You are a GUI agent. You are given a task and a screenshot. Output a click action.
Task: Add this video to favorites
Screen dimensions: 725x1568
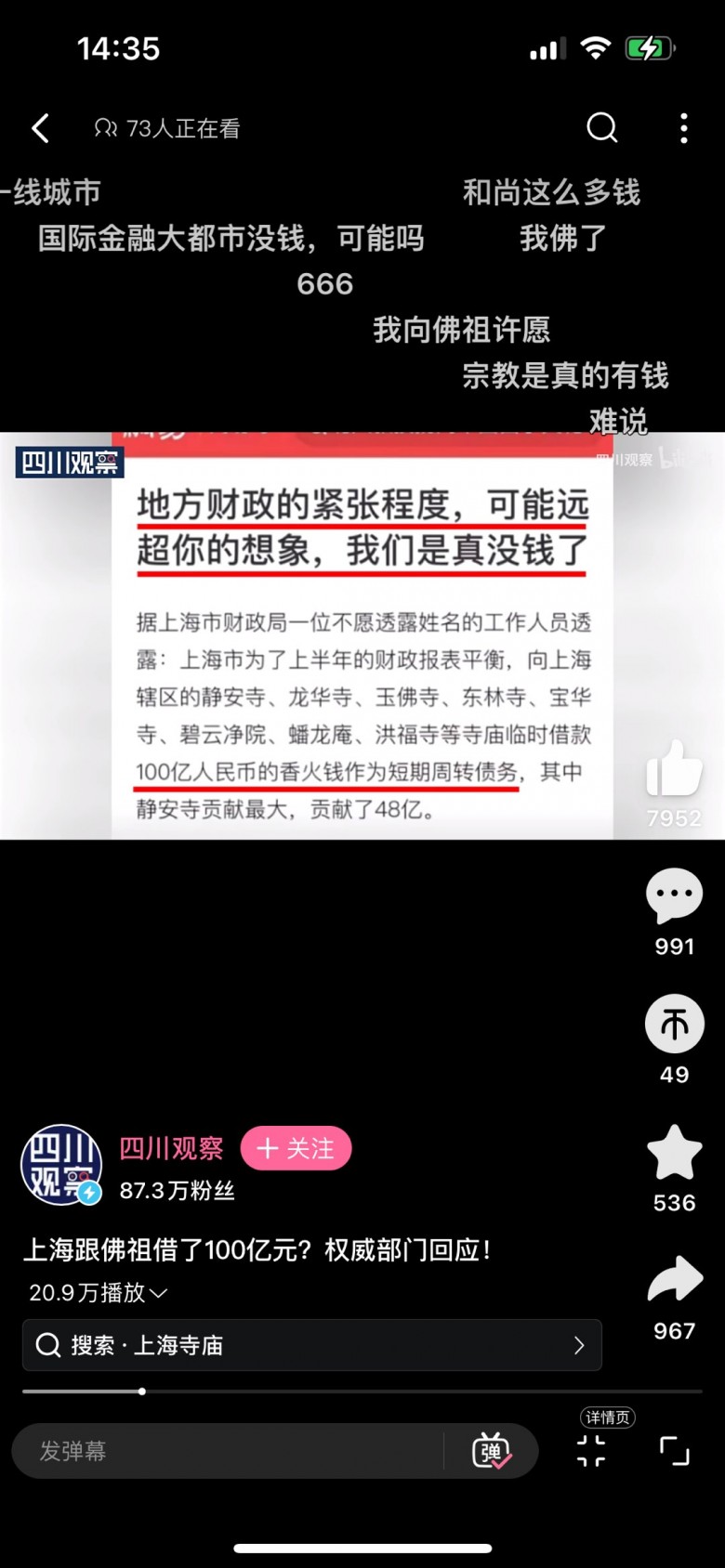pyautogui.click(x=674, y=1152)
